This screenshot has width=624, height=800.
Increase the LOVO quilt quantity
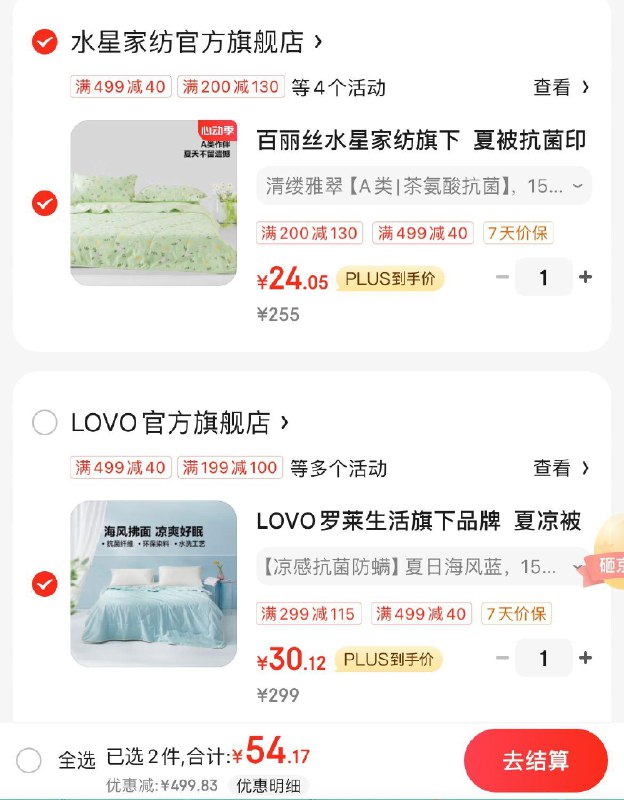coord(586,658)
